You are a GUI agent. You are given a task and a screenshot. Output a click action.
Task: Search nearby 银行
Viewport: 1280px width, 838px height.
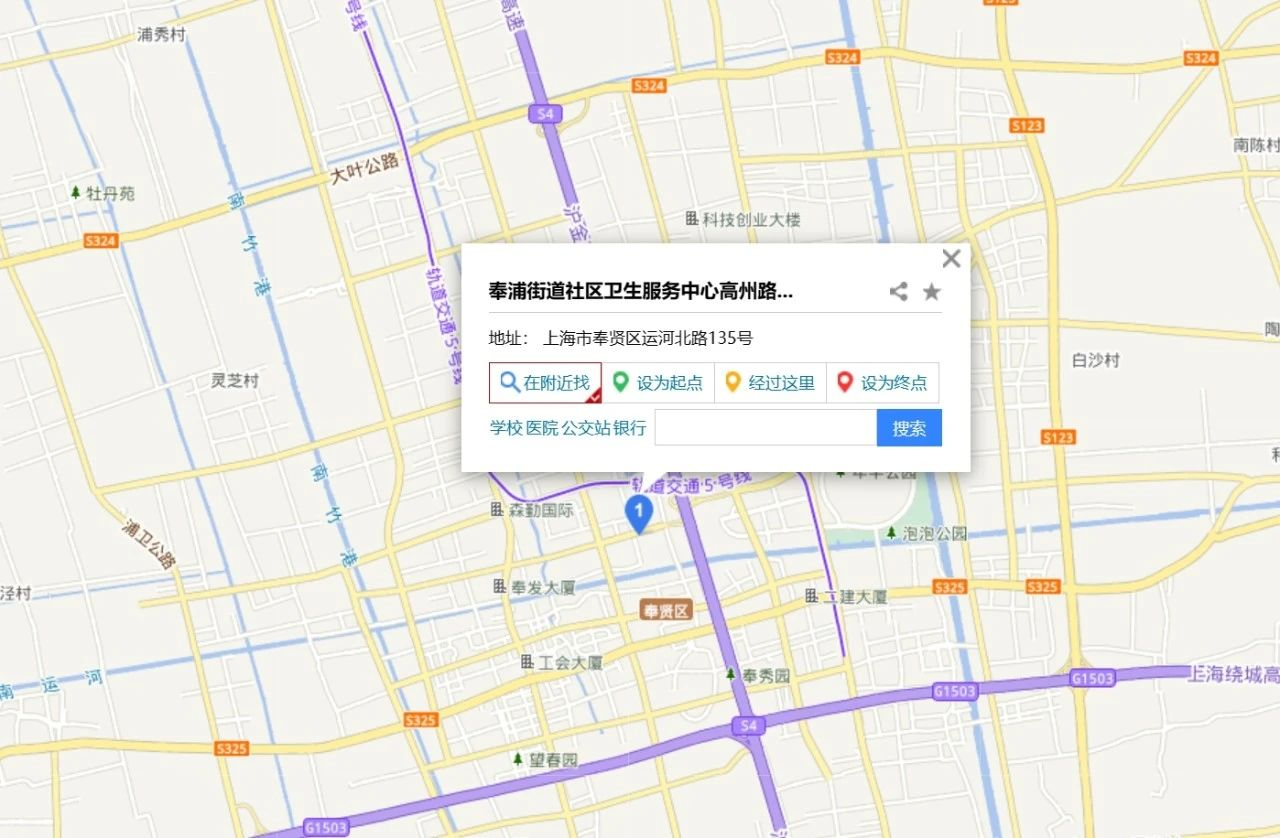click(629, 428)
